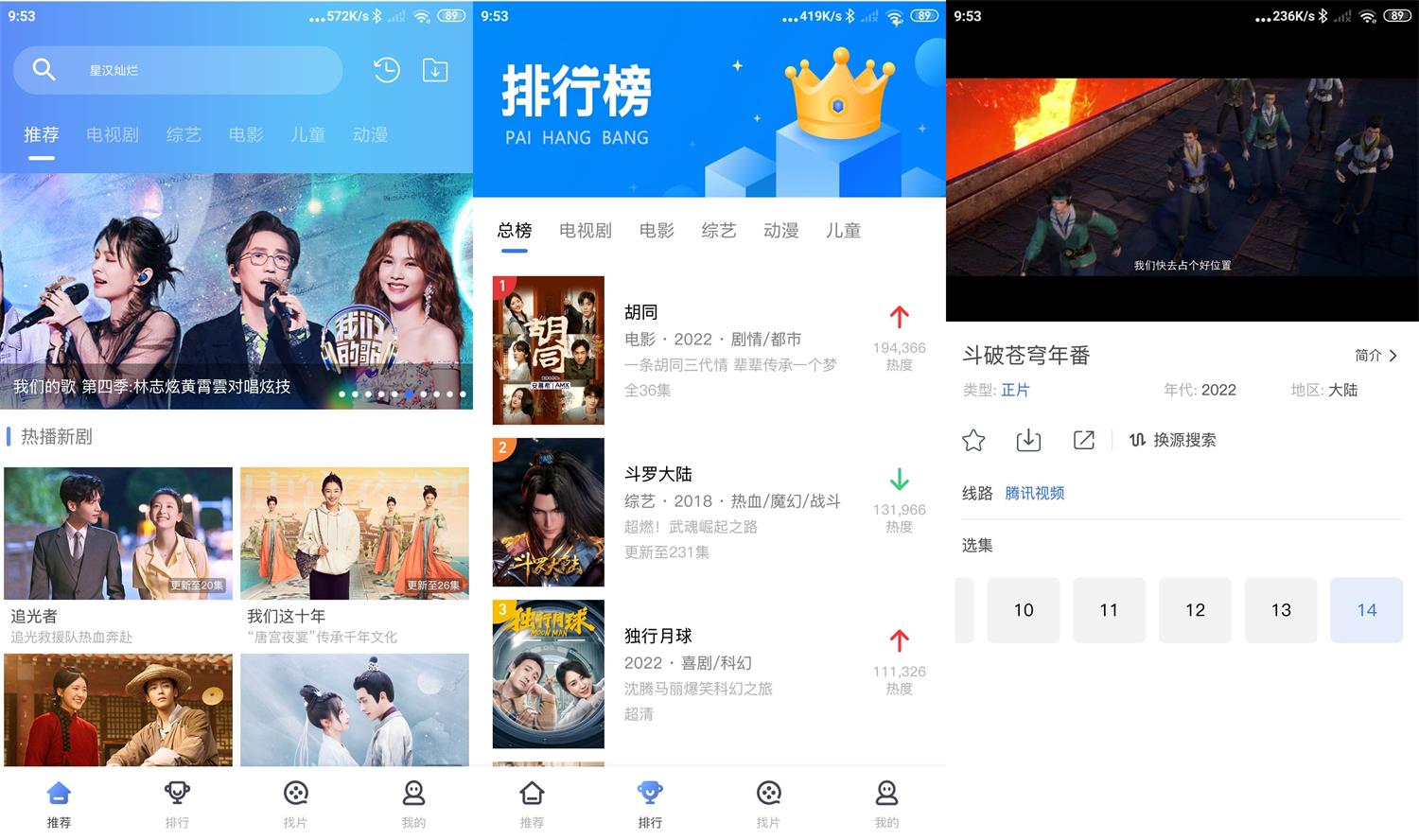The width and height of the screenshot is (1419, 840).
Task: Favorite 斗破苍穹年番 with the star icon
Action: click(x=973, y=440)
